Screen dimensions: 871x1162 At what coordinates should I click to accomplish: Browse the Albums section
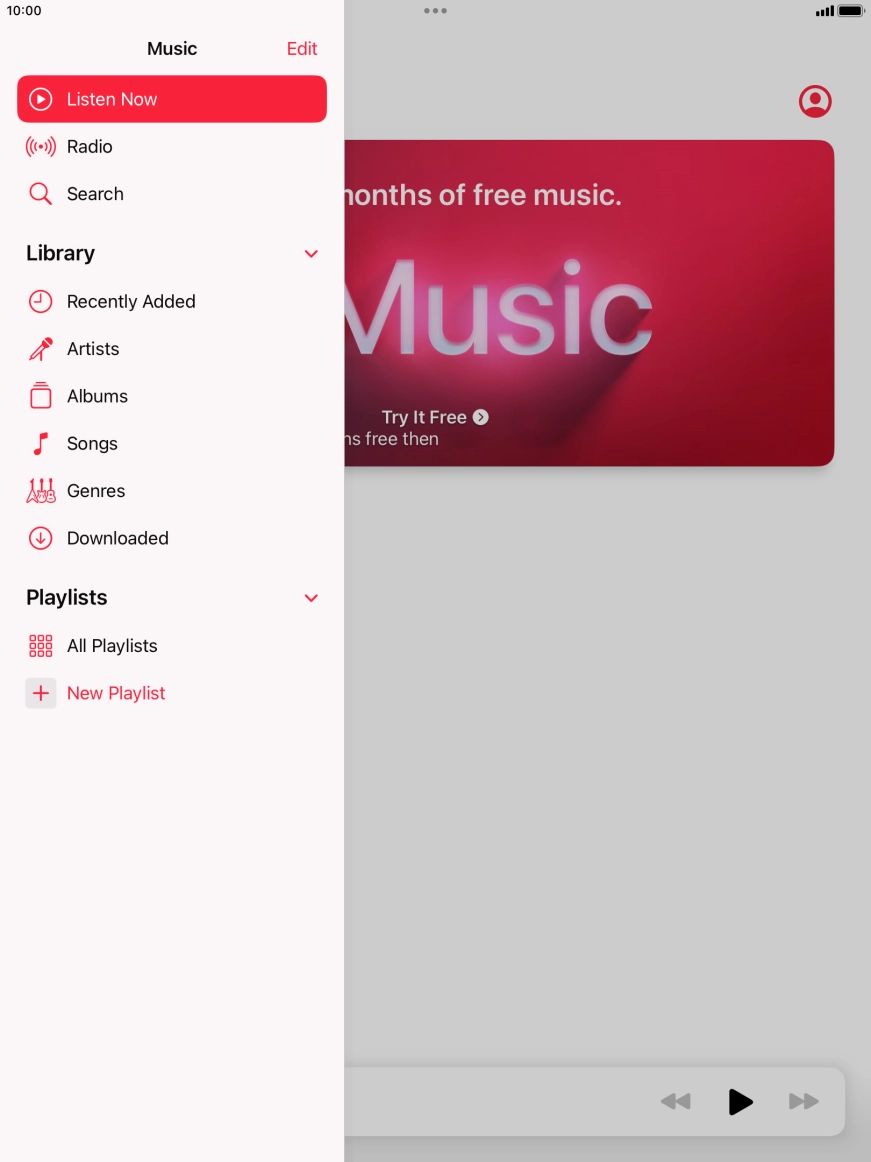click(x=97, y=396)
